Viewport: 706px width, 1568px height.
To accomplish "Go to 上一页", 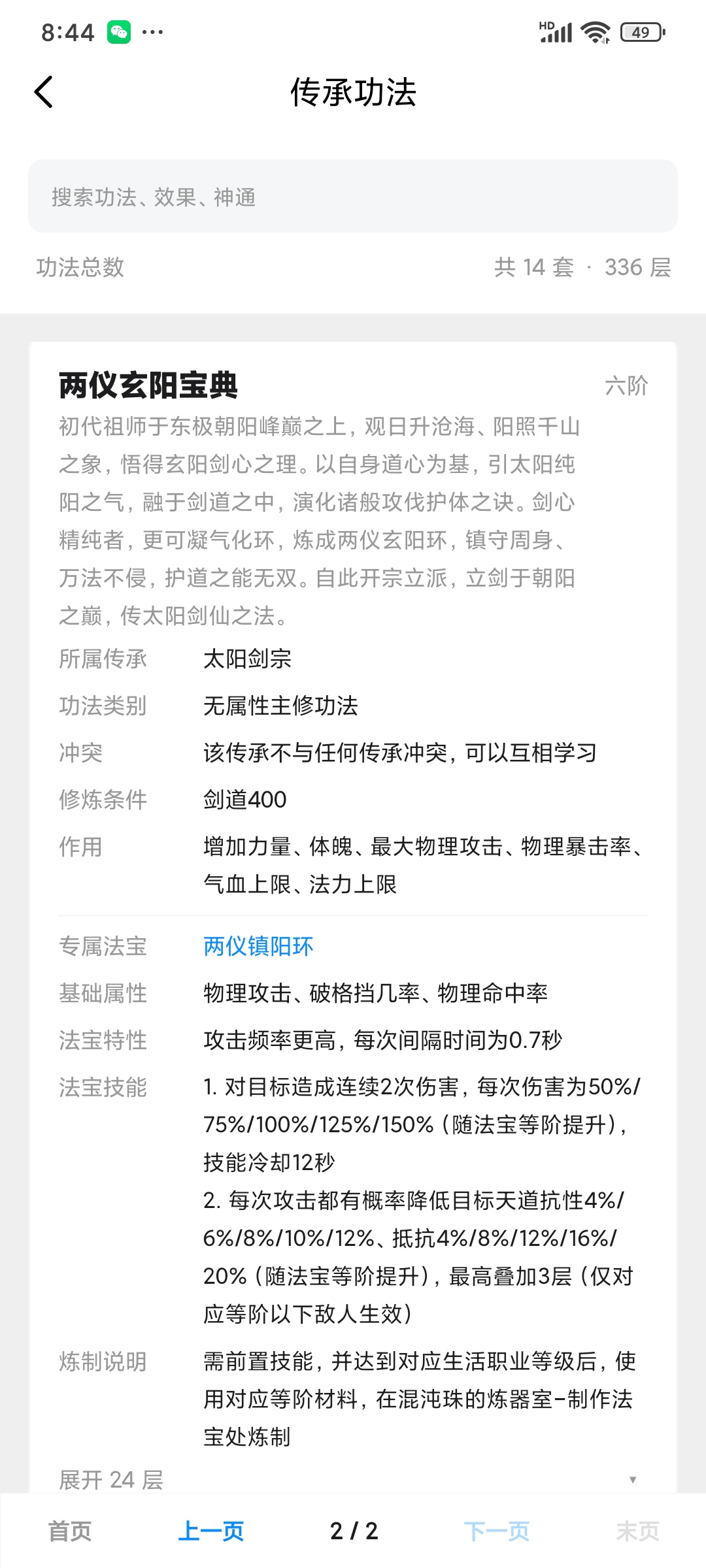I will [x=211, y=1531].
